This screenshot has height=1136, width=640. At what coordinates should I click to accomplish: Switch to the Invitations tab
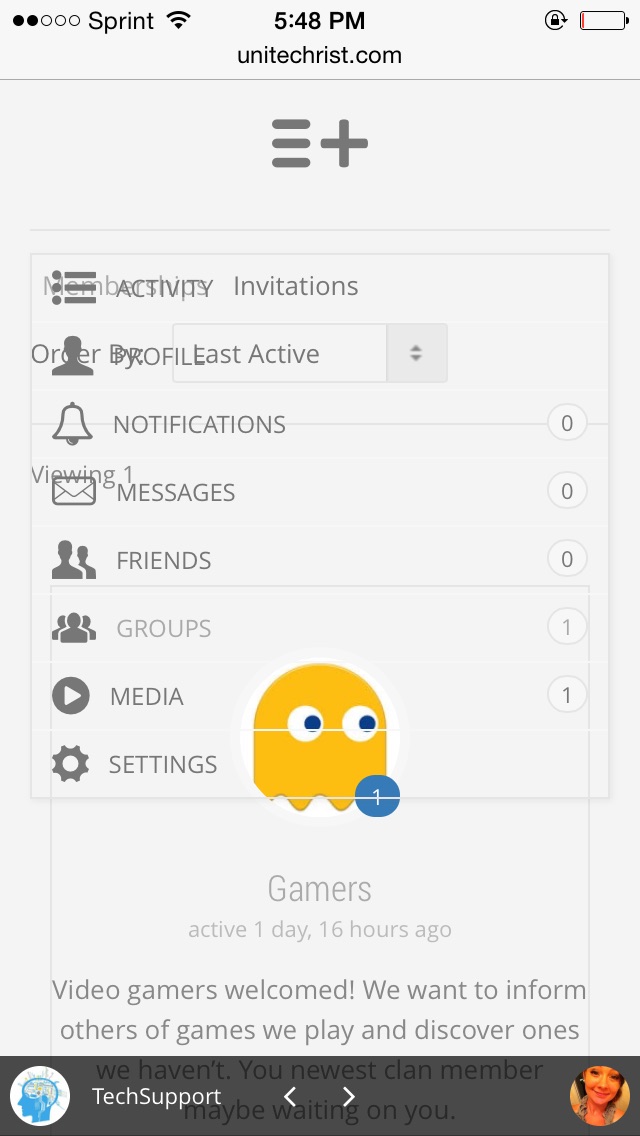pyautogui.click(x=296, y=286)
